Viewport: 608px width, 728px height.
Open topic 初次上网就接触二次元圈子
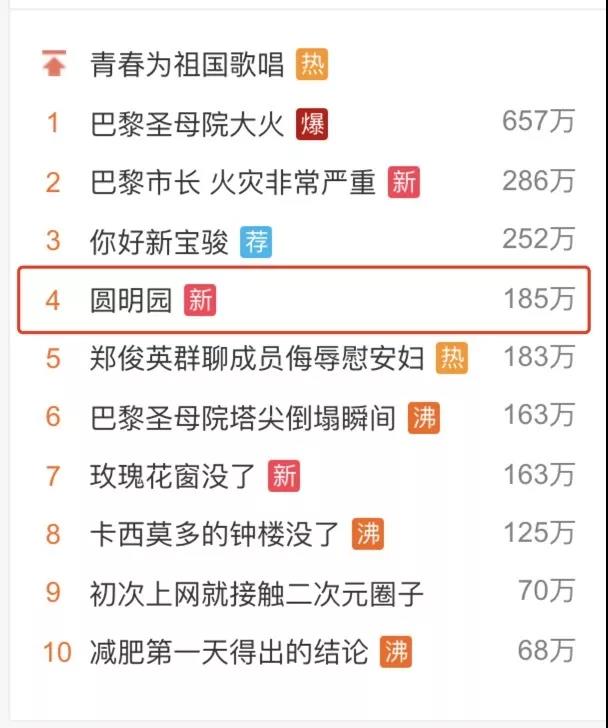pos(256,593)
